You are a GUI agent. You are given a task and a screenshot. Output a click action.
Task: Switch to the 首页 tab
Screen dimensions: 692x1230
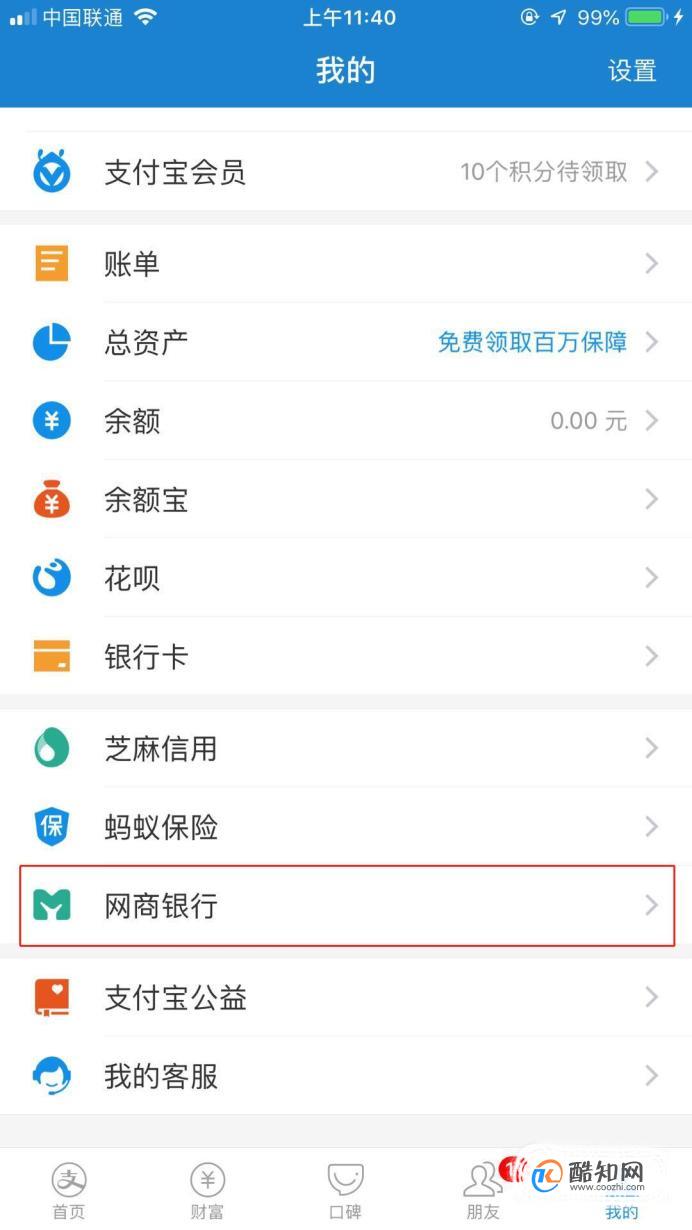coord(69,1192)
